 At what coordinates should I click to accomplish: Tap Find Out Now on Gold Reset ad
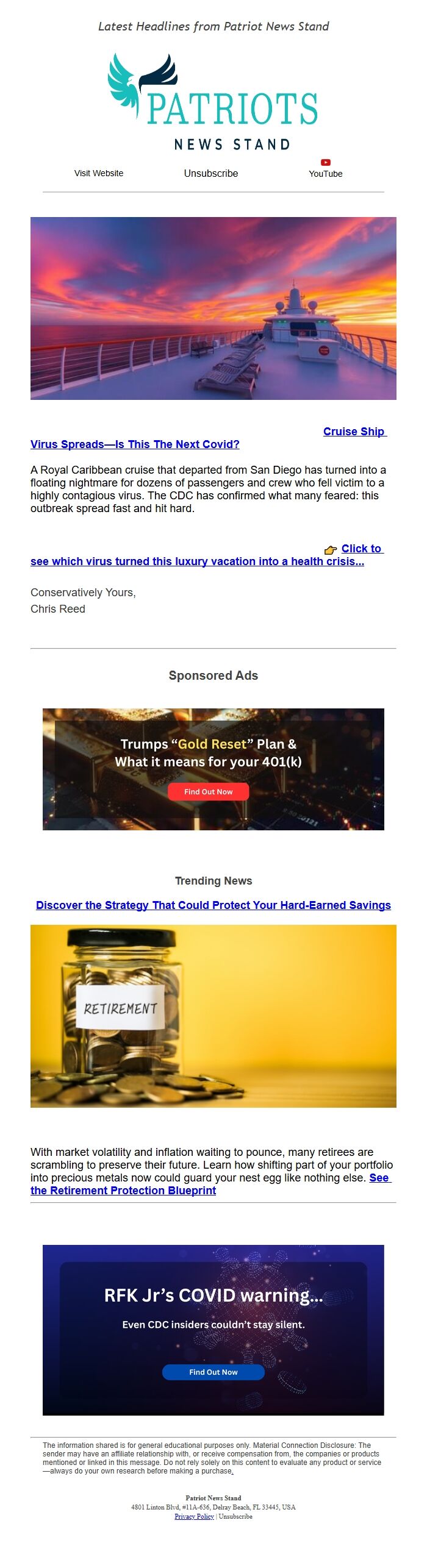(x=208, y=791)
